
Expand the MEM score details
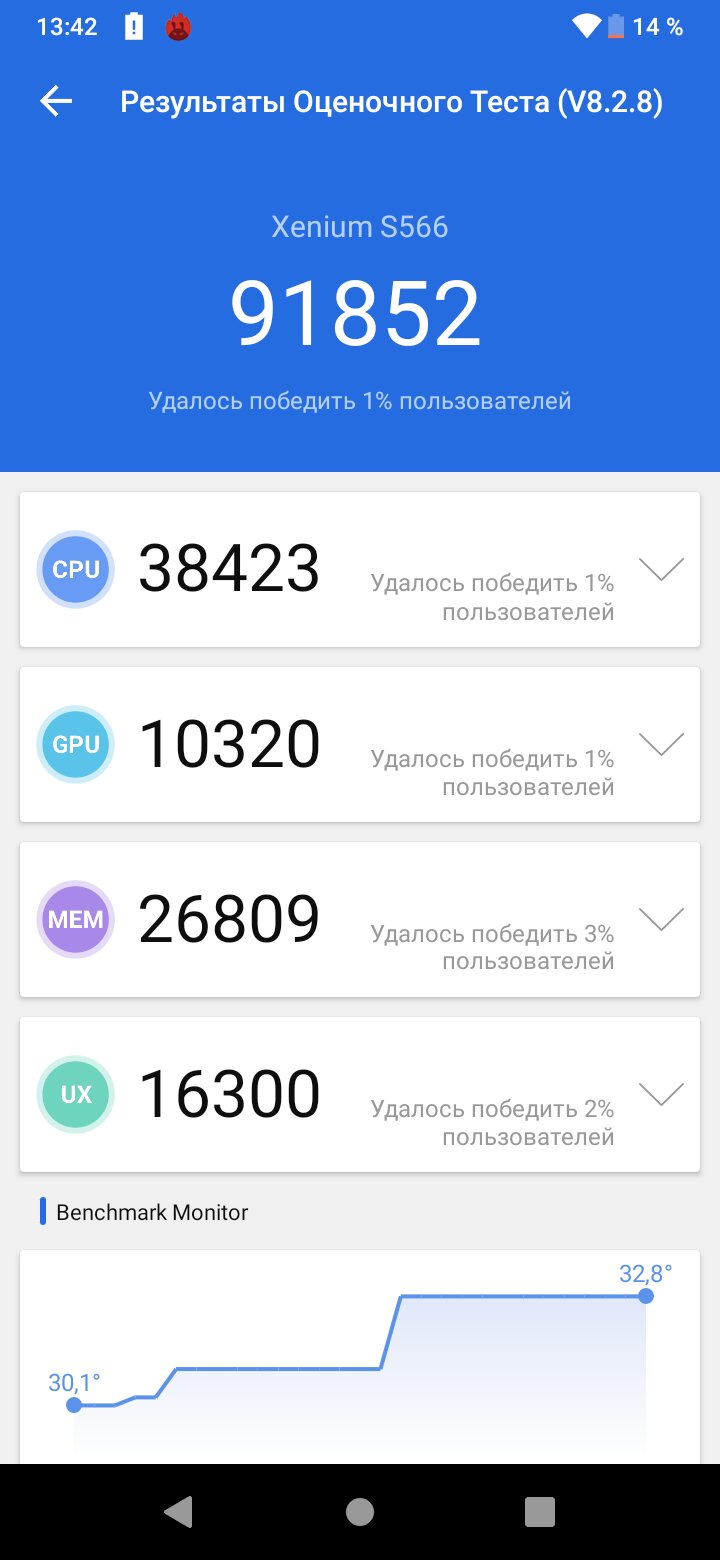point(661,919)
